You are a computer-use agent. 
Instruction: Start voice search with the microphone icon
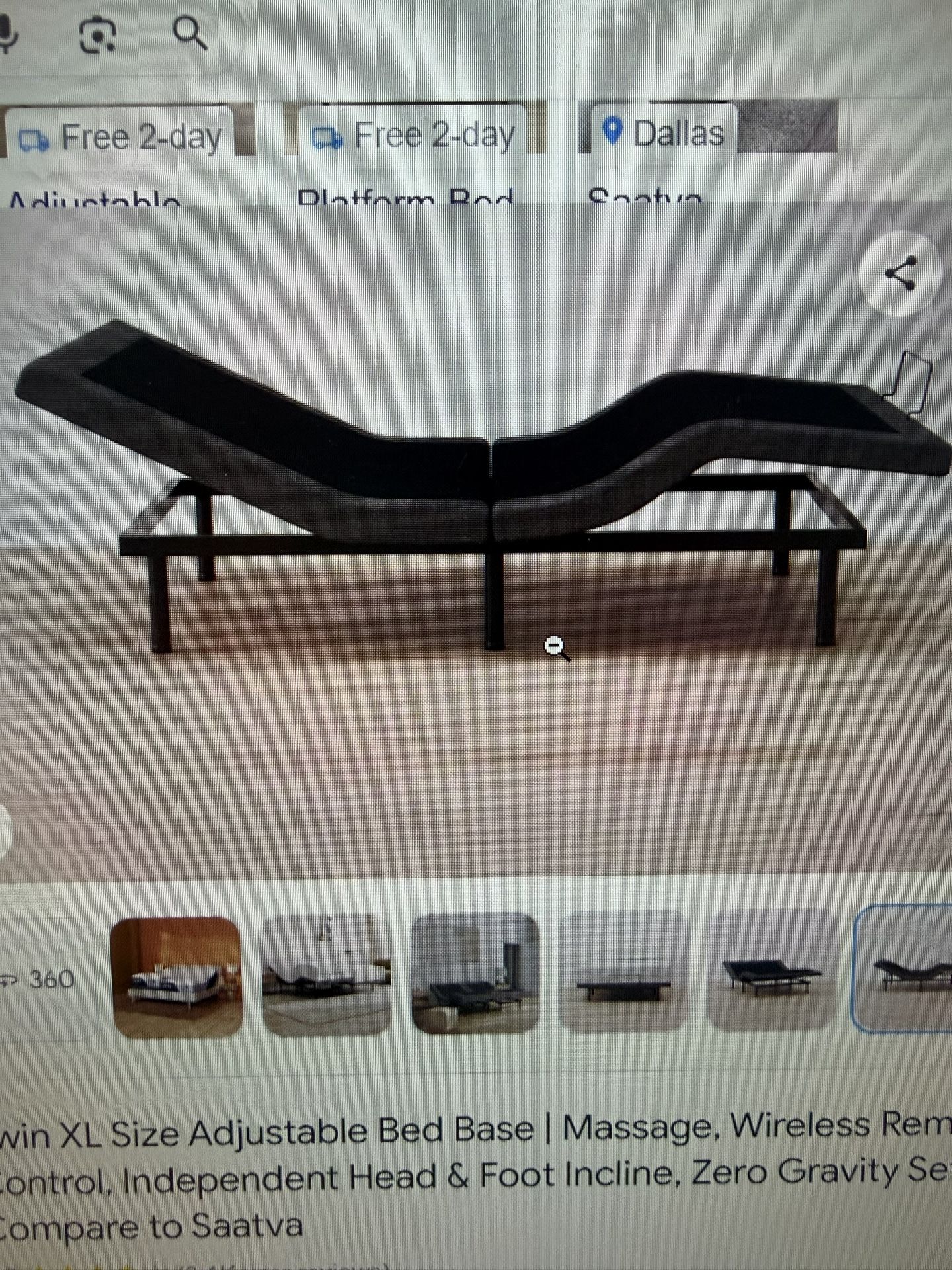8,33
